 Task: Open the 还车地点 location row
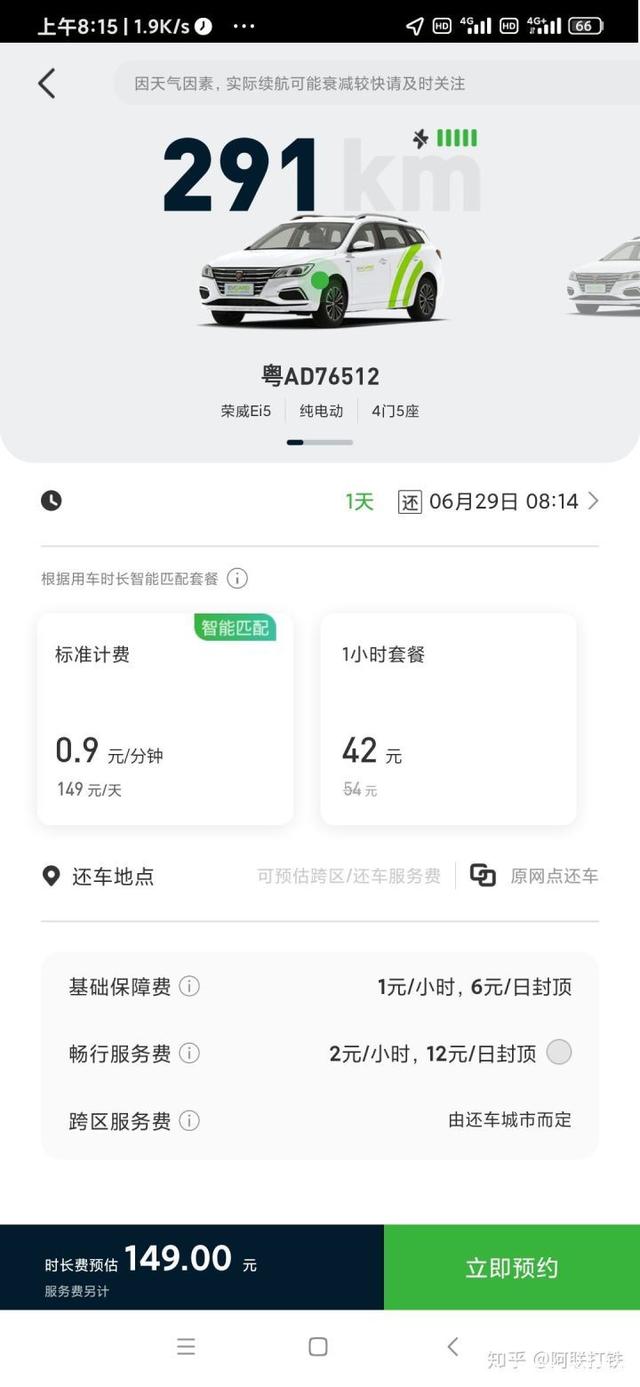coord(113,877)
